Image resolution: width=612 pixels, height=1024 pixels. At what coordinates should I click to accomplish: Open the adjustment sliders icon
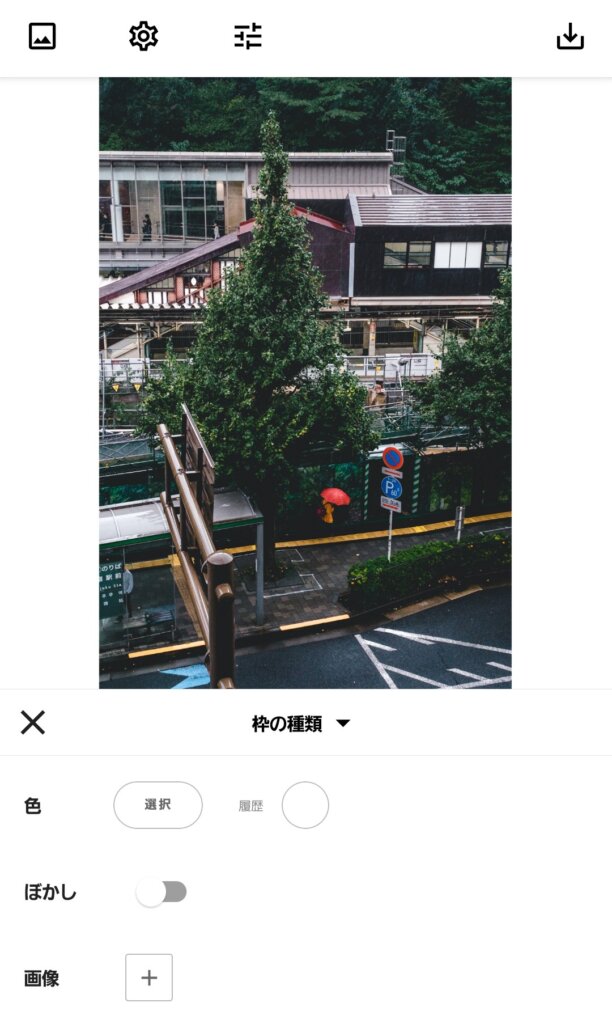248,37
